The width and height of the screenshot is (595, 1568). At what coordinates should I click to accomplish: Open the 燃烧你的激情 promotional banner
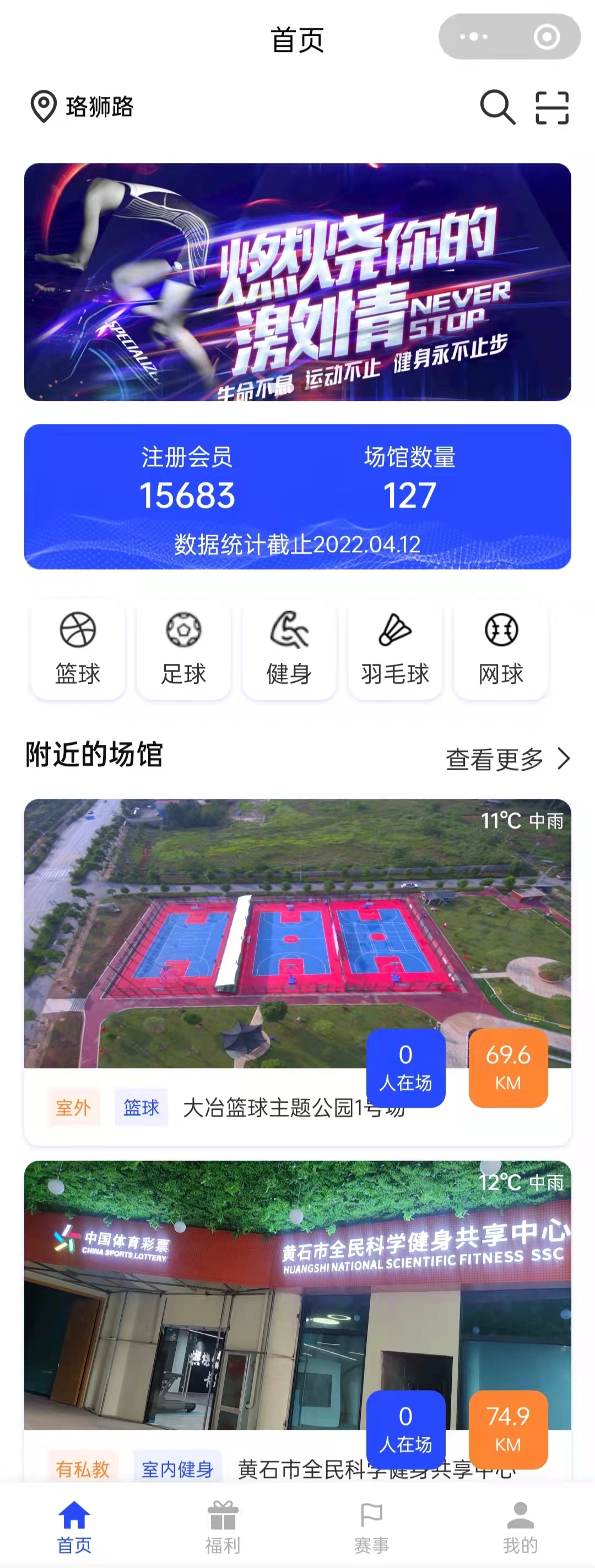point(297,281)
